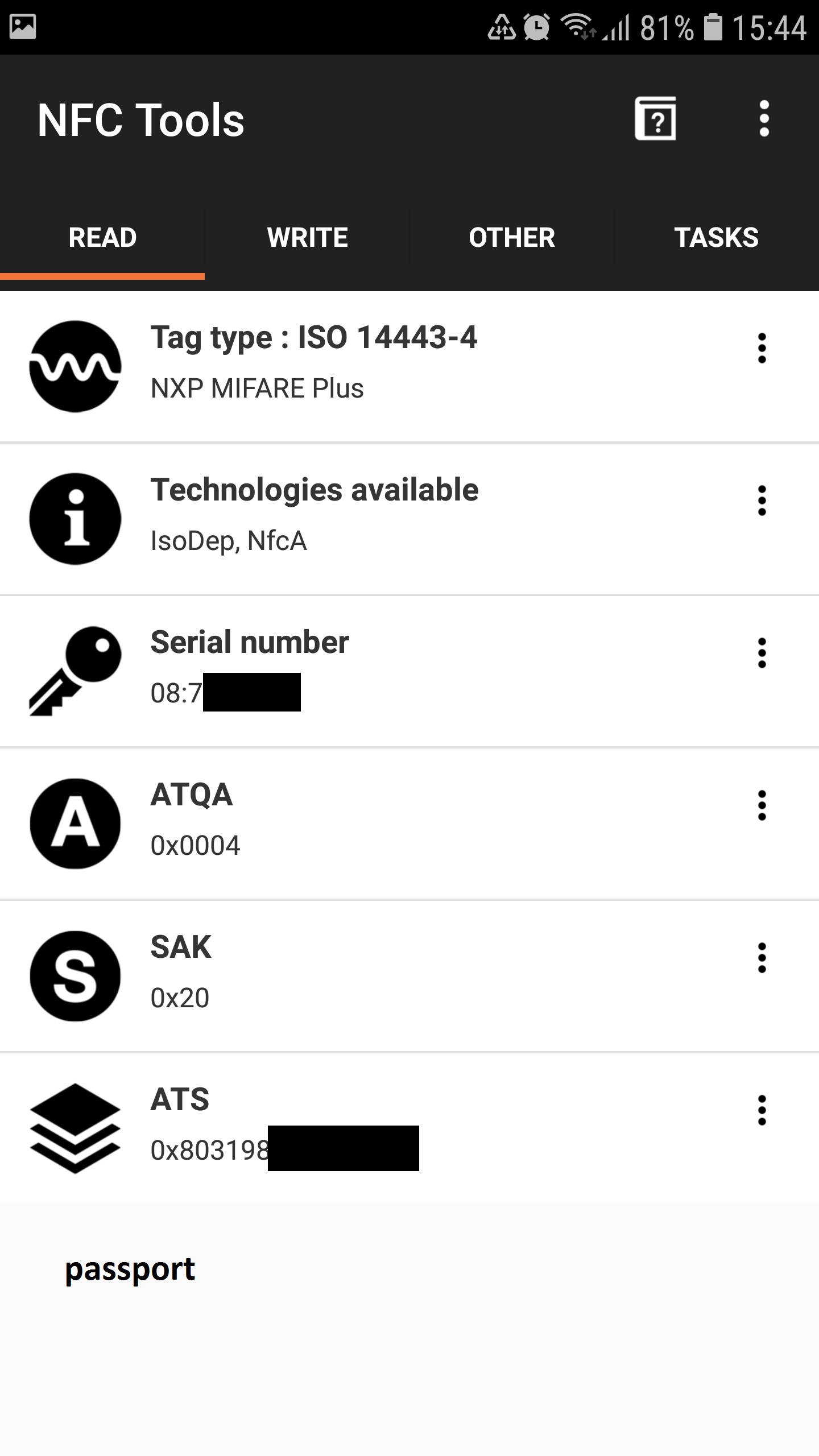Open more options for Tag type
Viewport: 819px width, 1456px height.
(x=762, y=348)
